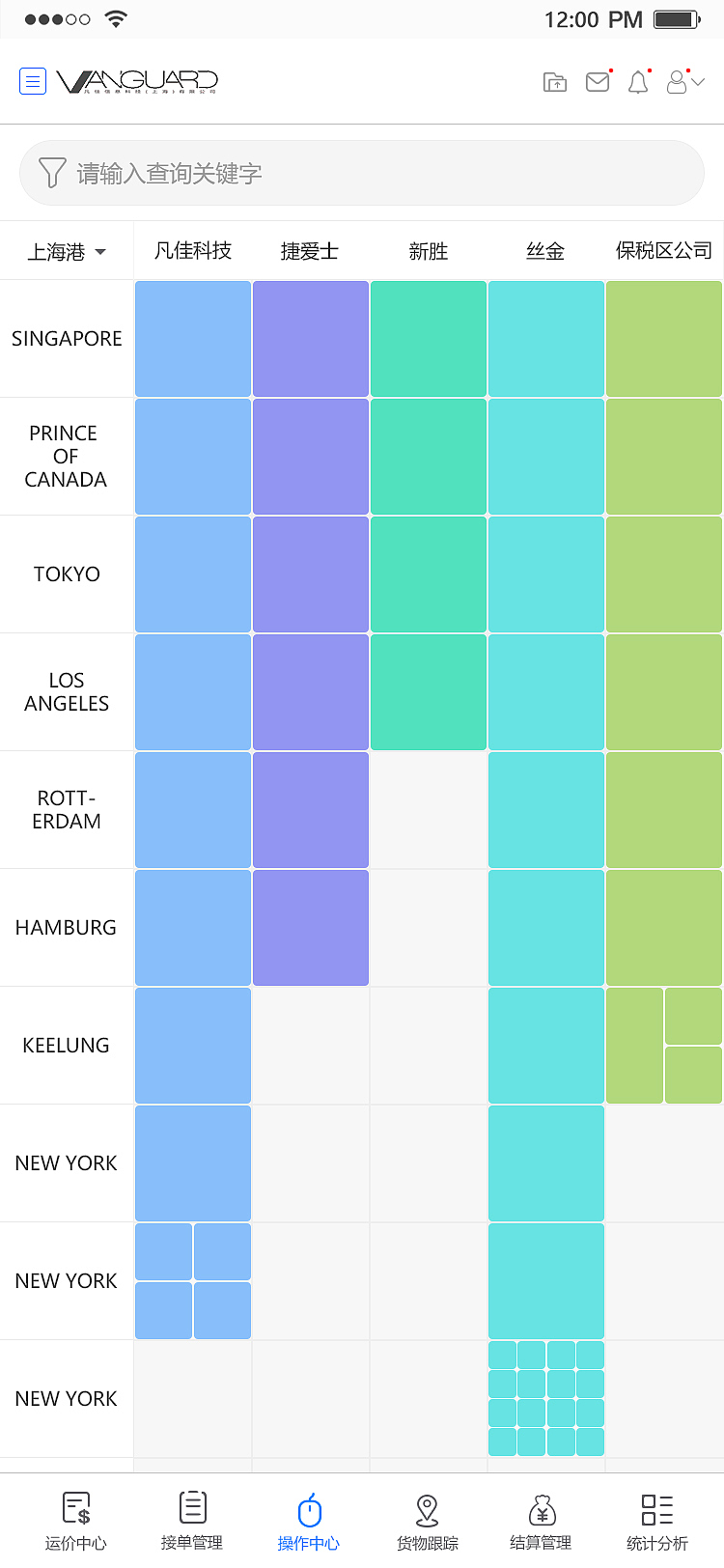724x1568 pixels.
Task: Open the 凡佳科技 block for SINGAPORE
Action: (193, 339)
